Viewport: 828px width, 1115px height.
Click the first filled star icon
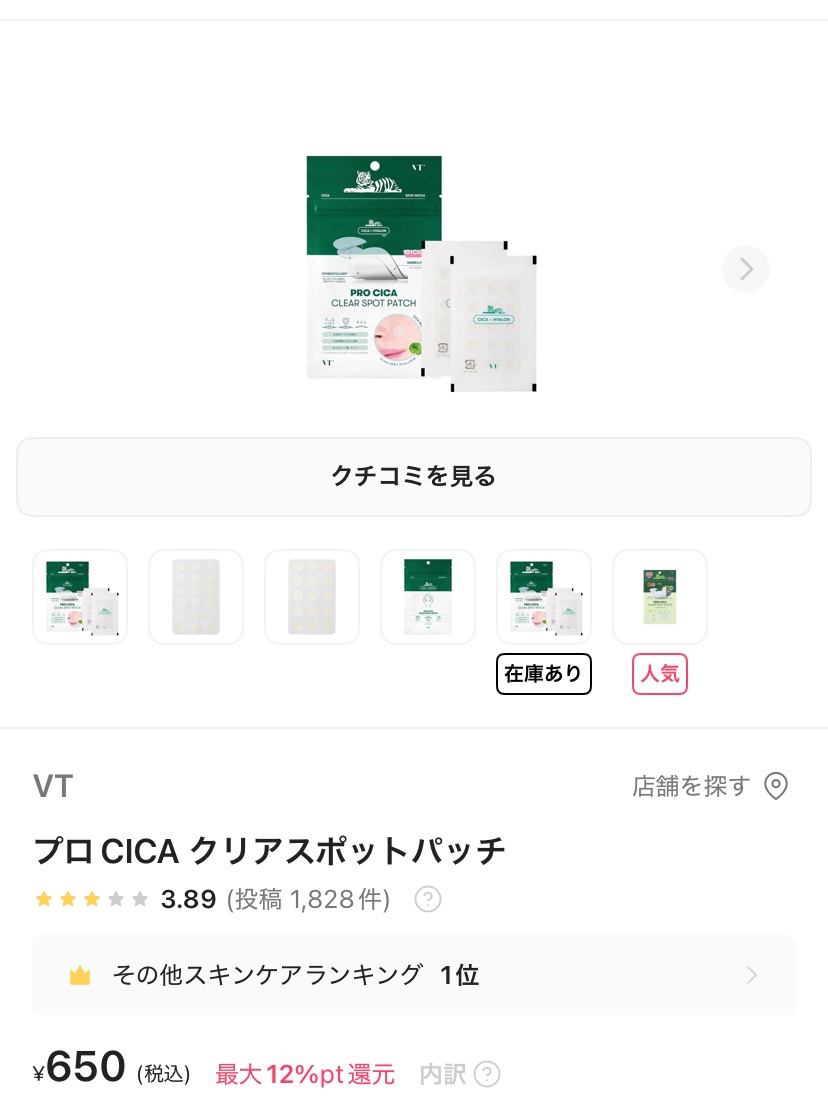click(44, 898)
